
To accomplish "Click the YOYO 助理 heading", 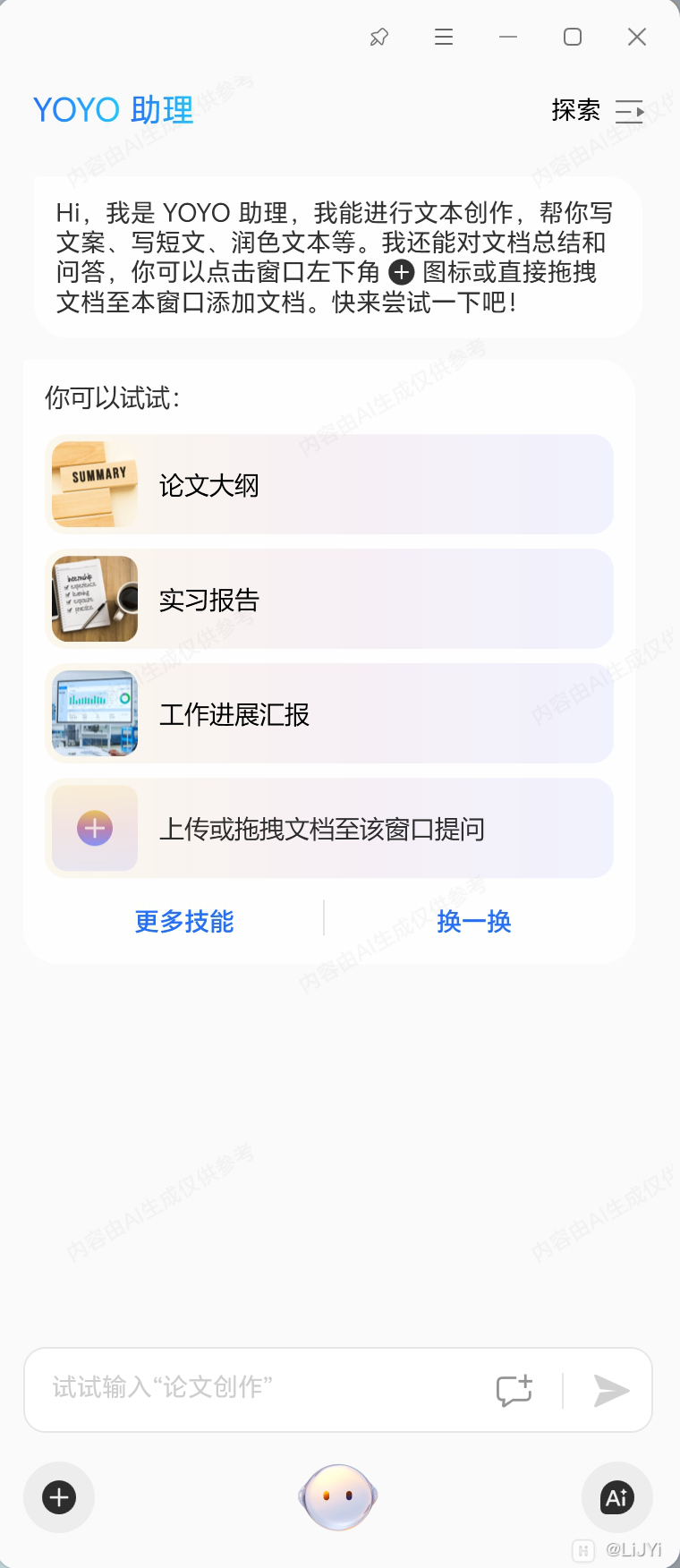I will 112,109.
